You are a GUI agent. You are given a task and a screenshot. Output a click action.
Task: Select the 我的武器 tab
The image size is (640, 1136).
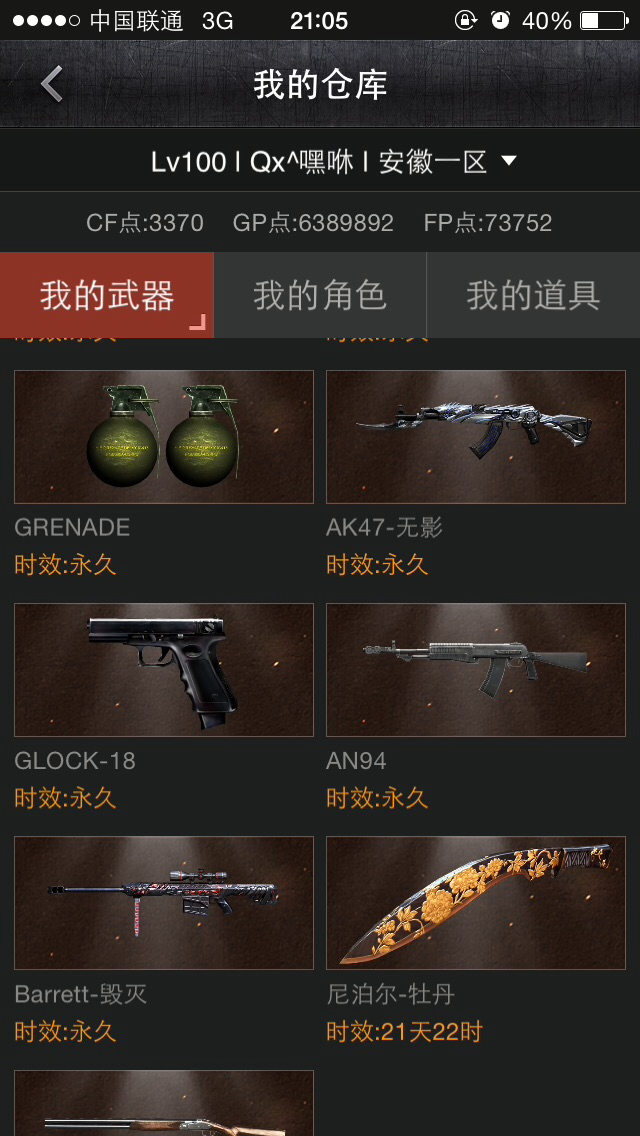tap(107, 296)
